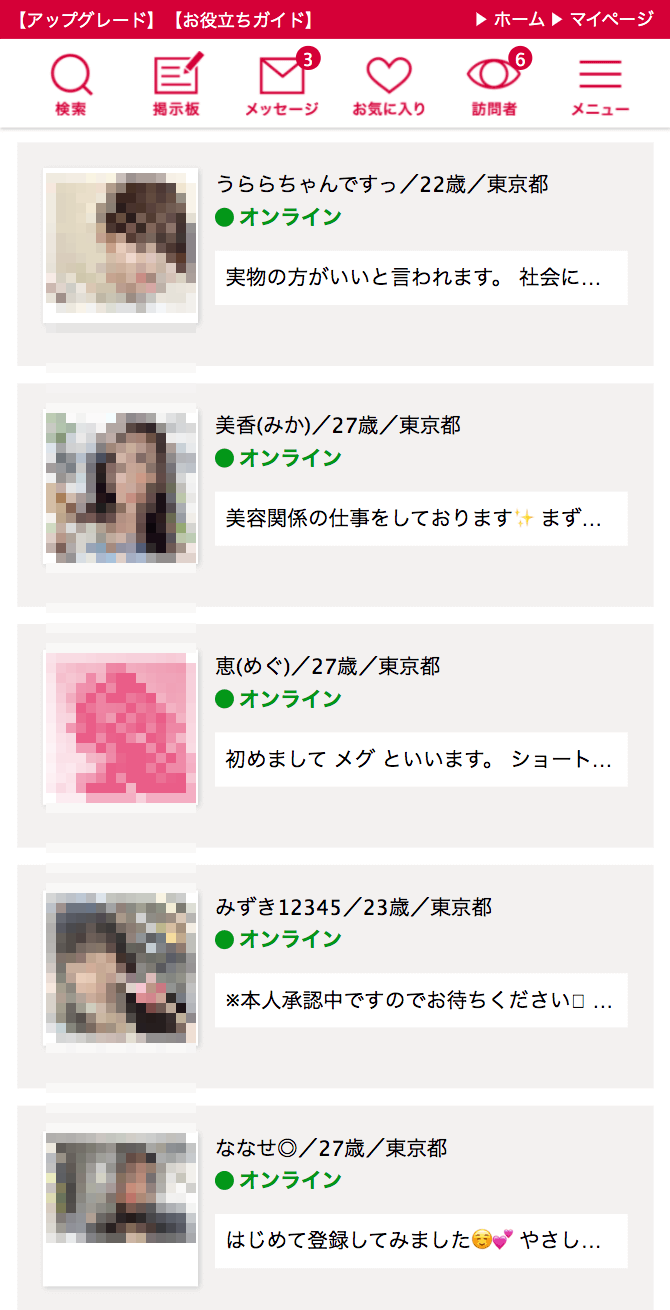The width and height of the screenshot is (670, 1310).
Task: View お気に入り favorites
Action: [389, 86]
